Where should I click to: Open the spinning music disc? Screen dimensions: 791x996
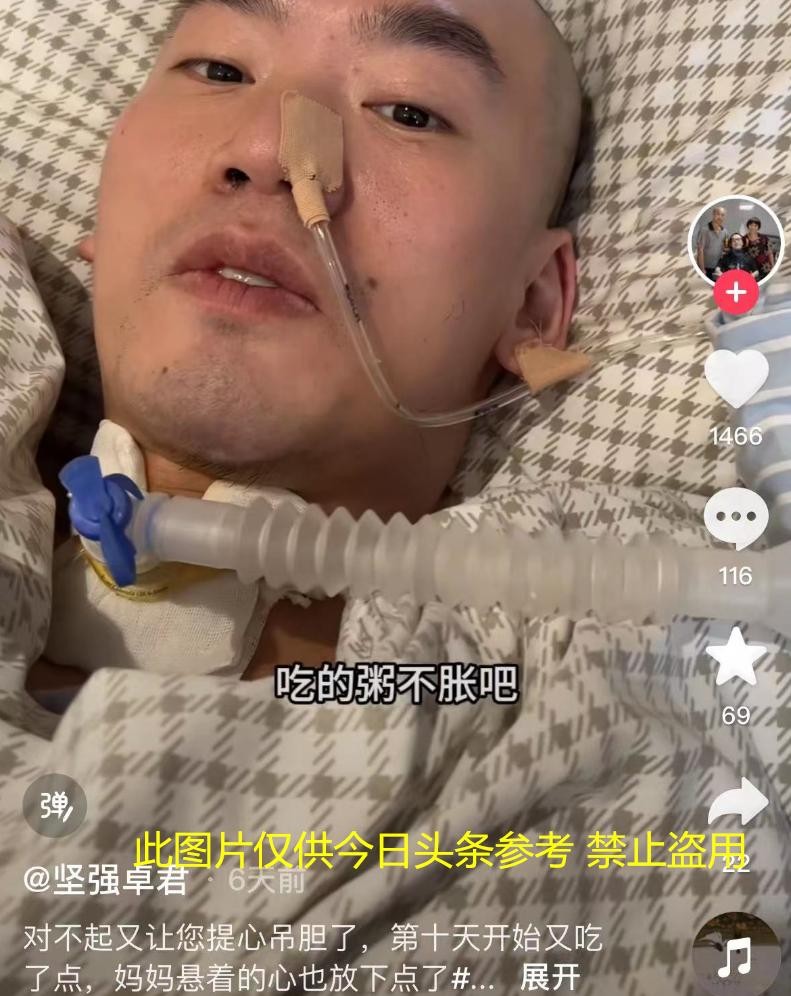coord(735,956)
